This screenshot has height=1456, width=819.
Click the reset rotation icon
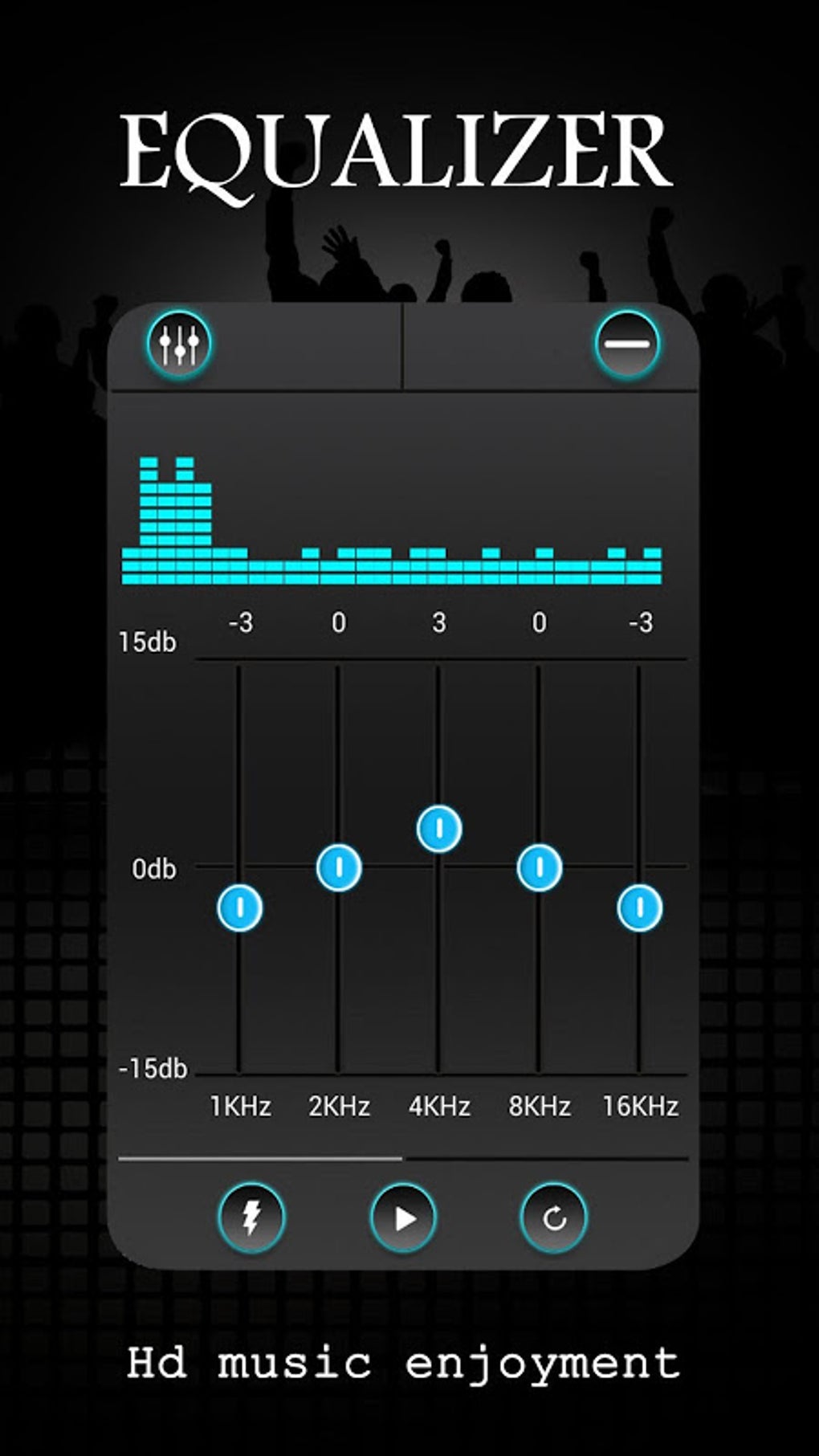pos(556,1217)
